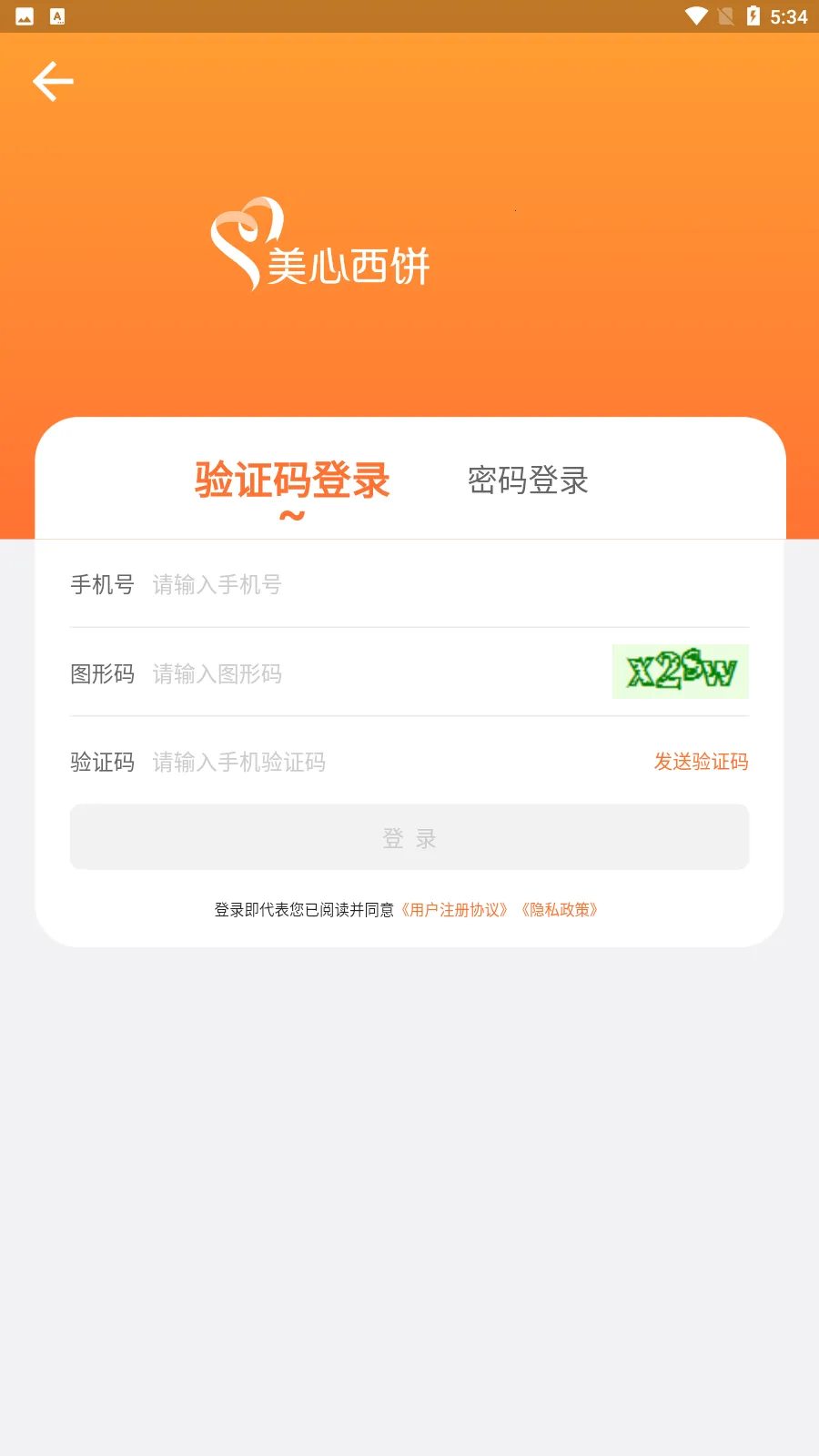This screenshot has height=1456, width=819.
Task: Tap the back arrow to exit login
Action: tap(53, 80)
